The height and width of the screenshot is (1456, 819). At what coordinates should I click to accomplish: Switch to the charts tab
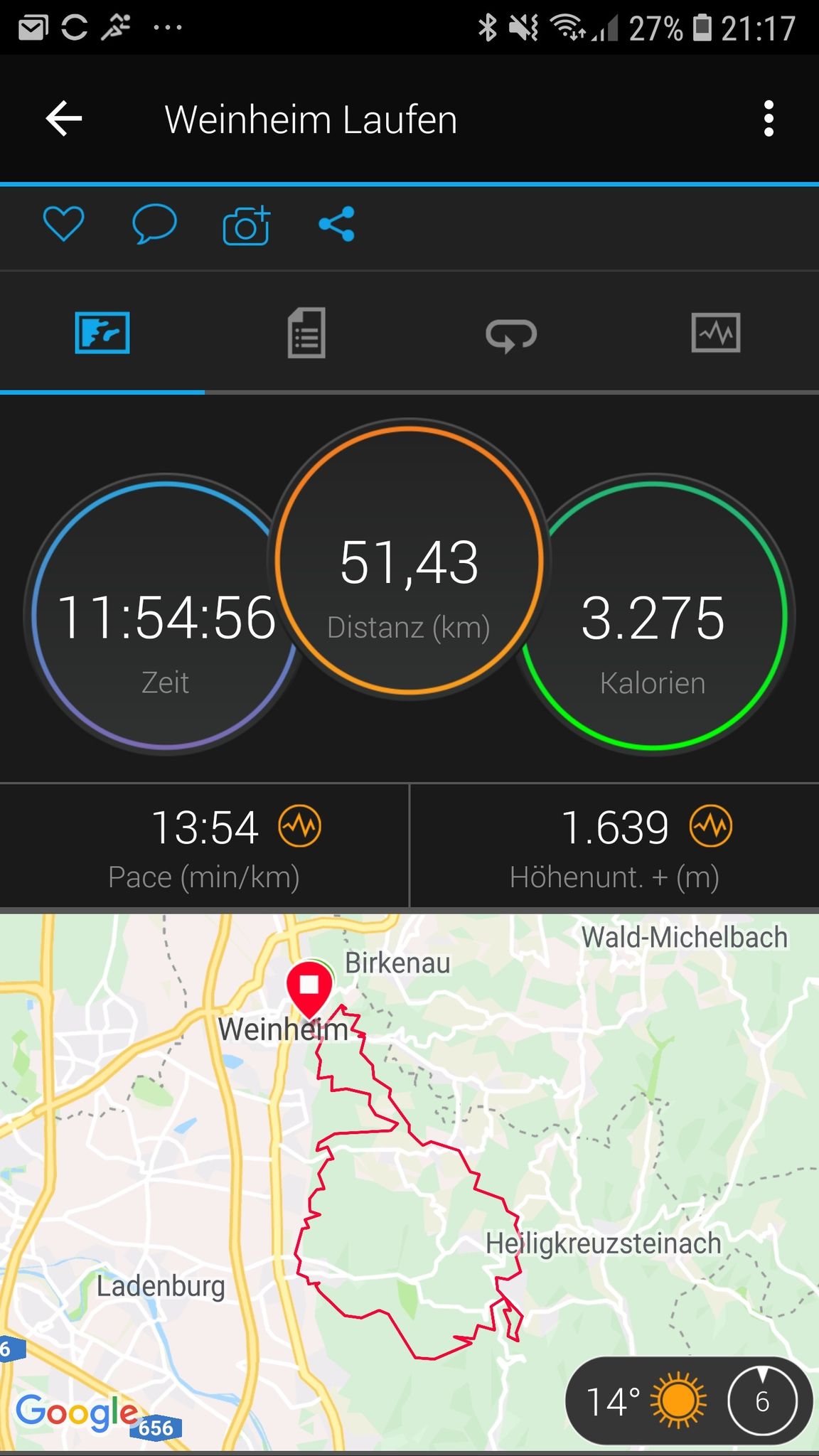(716, 333)
